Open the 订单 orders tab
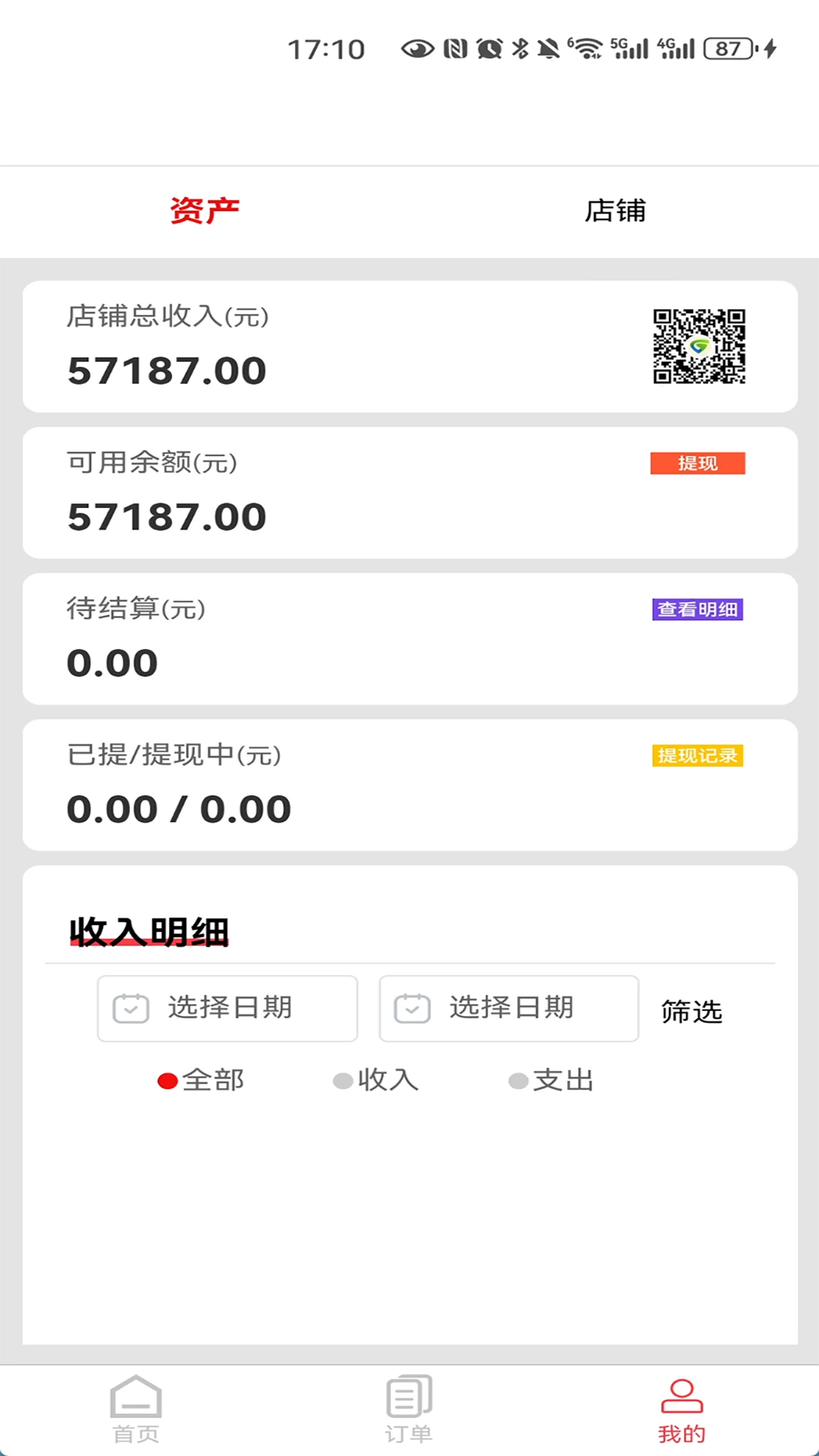This screenshot has height=1456, width=819. tap(409, 1409)
